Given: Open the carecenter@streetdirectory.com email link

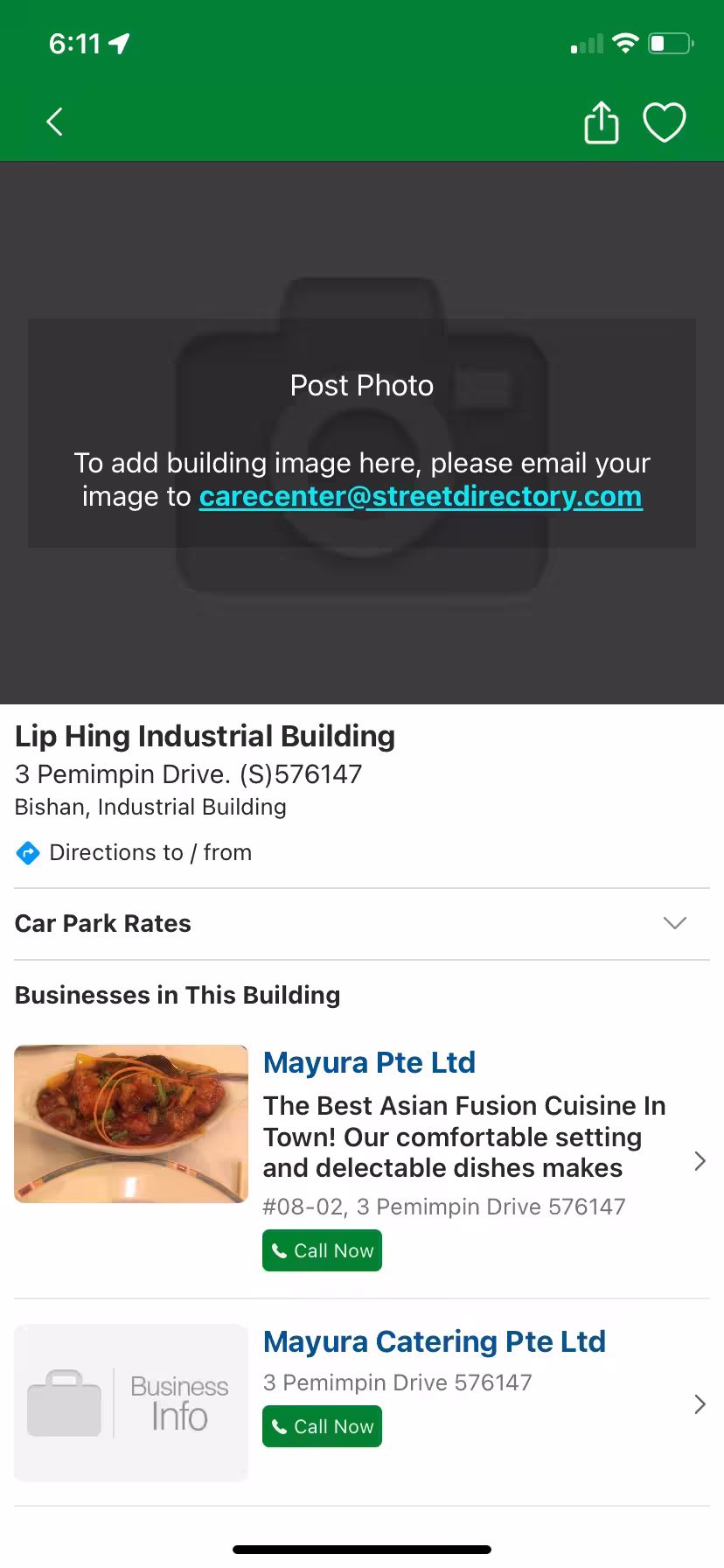Looking at the screenshot, I should point(421,496).
